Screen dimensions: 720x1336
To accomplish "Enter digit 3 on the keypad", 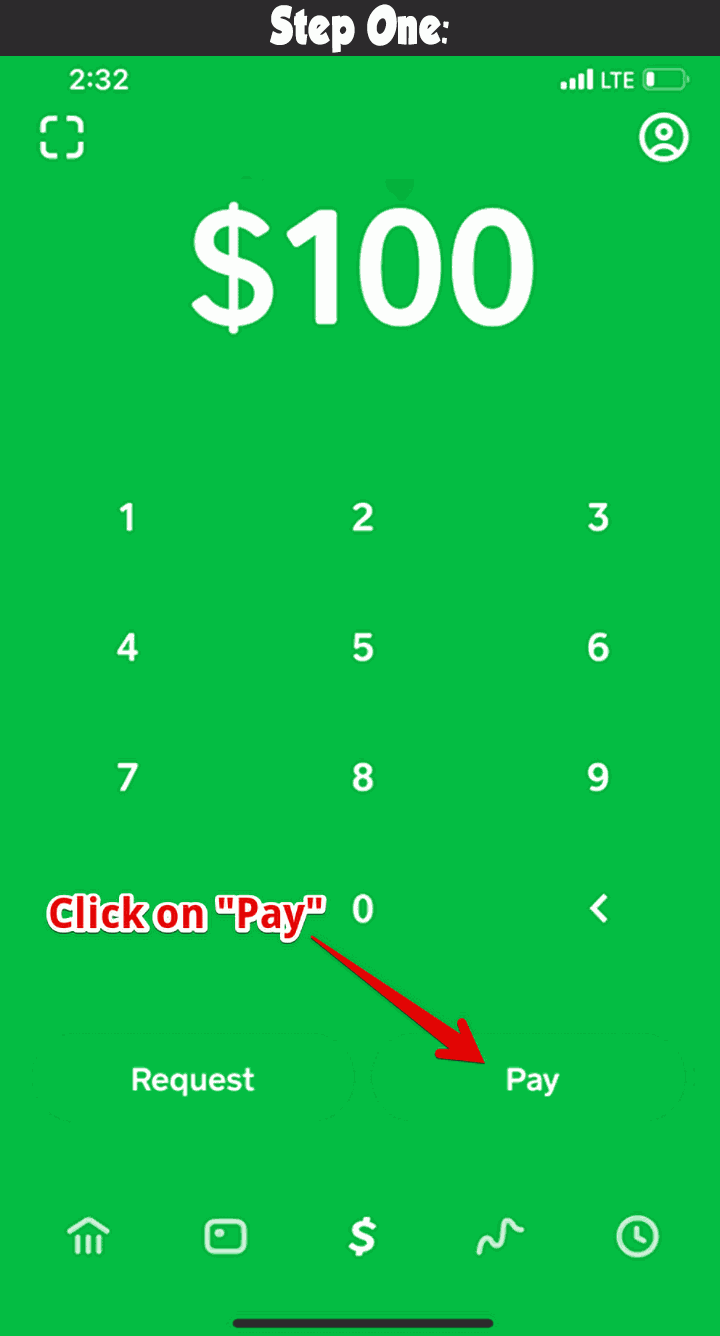I will [598, 518].
